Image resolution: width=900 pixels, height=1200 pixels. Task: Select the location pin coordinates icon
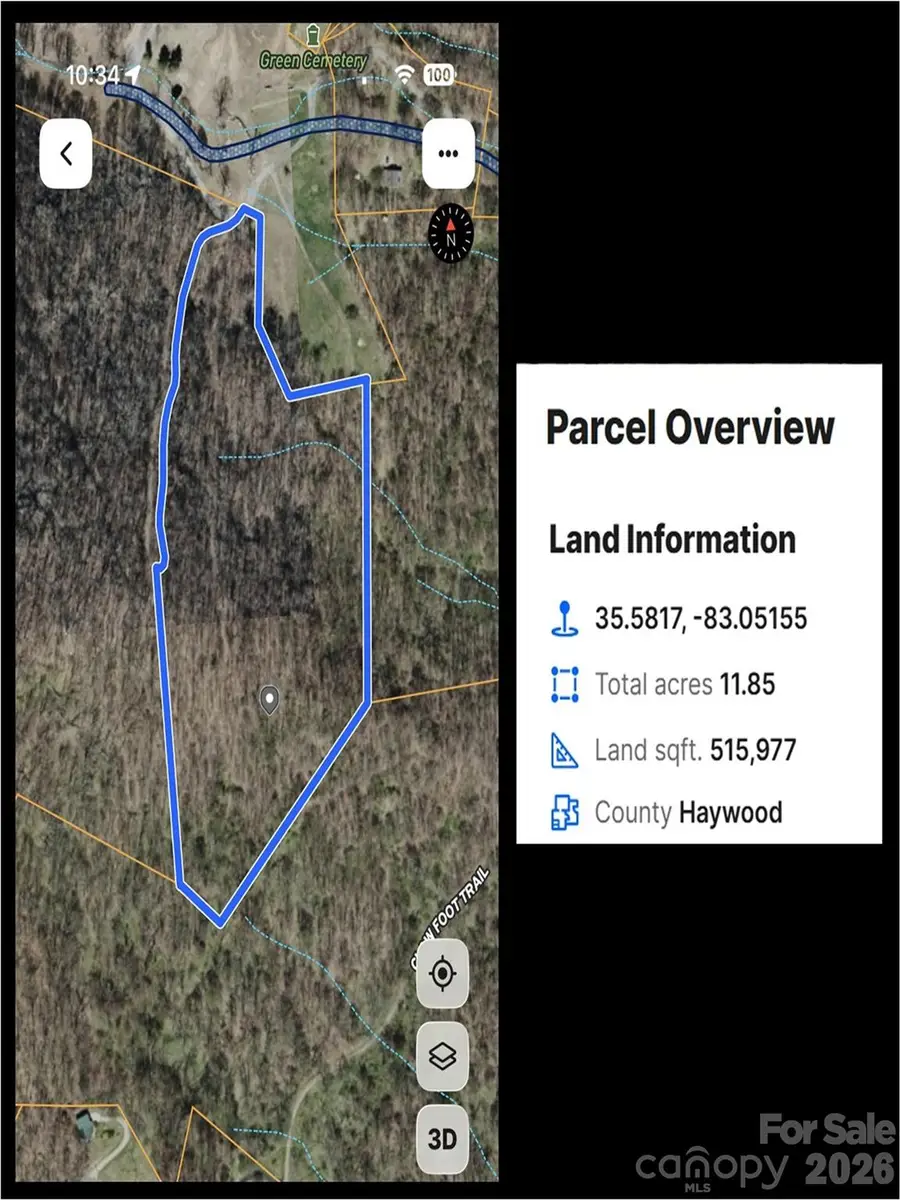pyautogui.click(x=565, y=618)
